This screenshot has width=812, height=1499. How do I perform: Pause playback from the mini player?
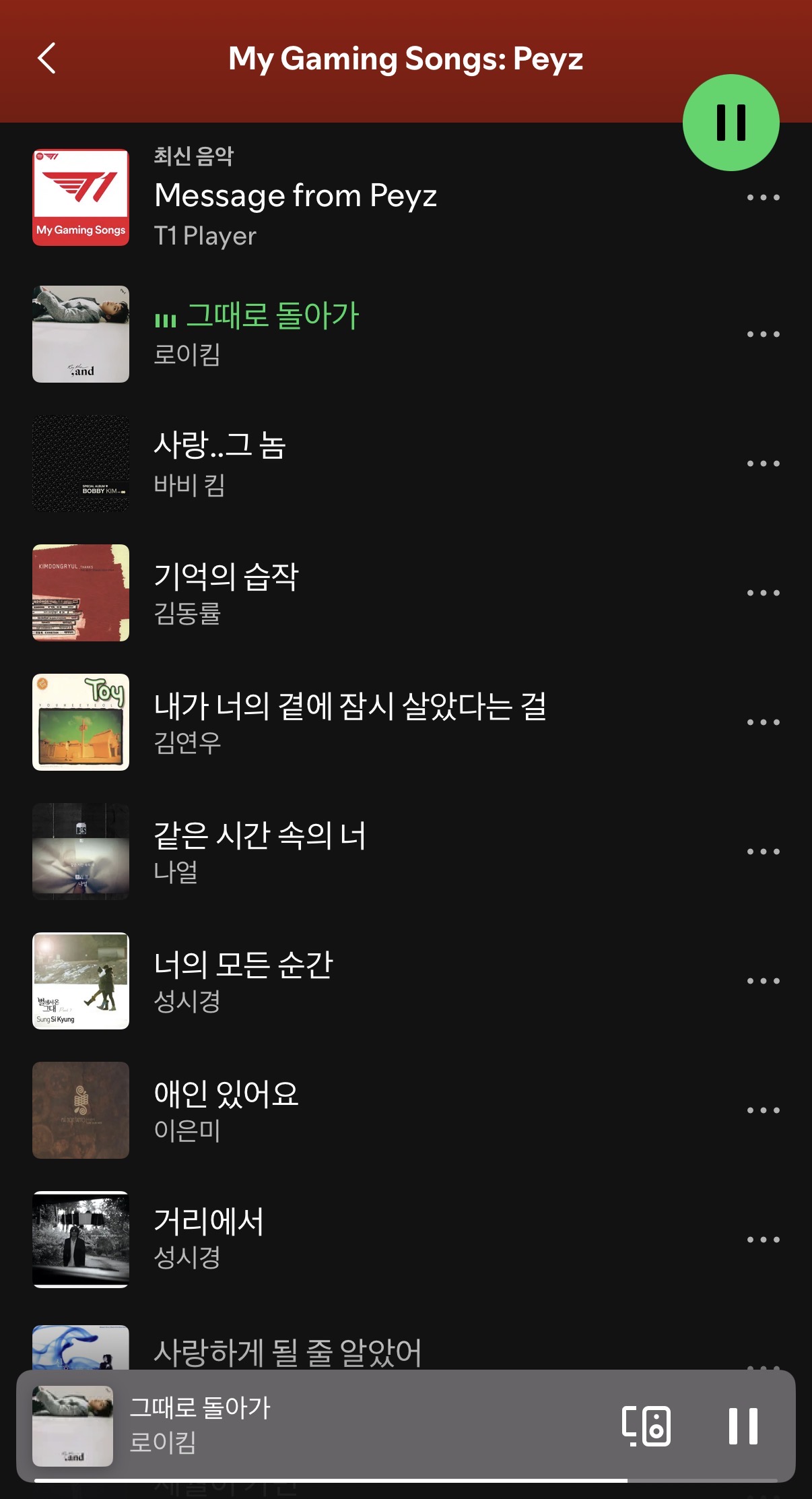point(743,1426)
